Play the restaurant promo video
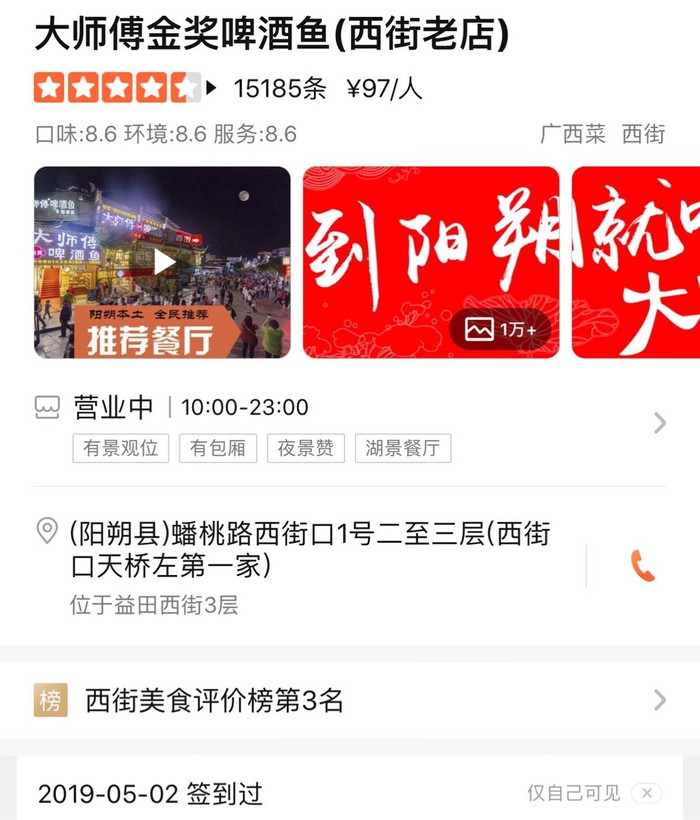 point(163,262)
